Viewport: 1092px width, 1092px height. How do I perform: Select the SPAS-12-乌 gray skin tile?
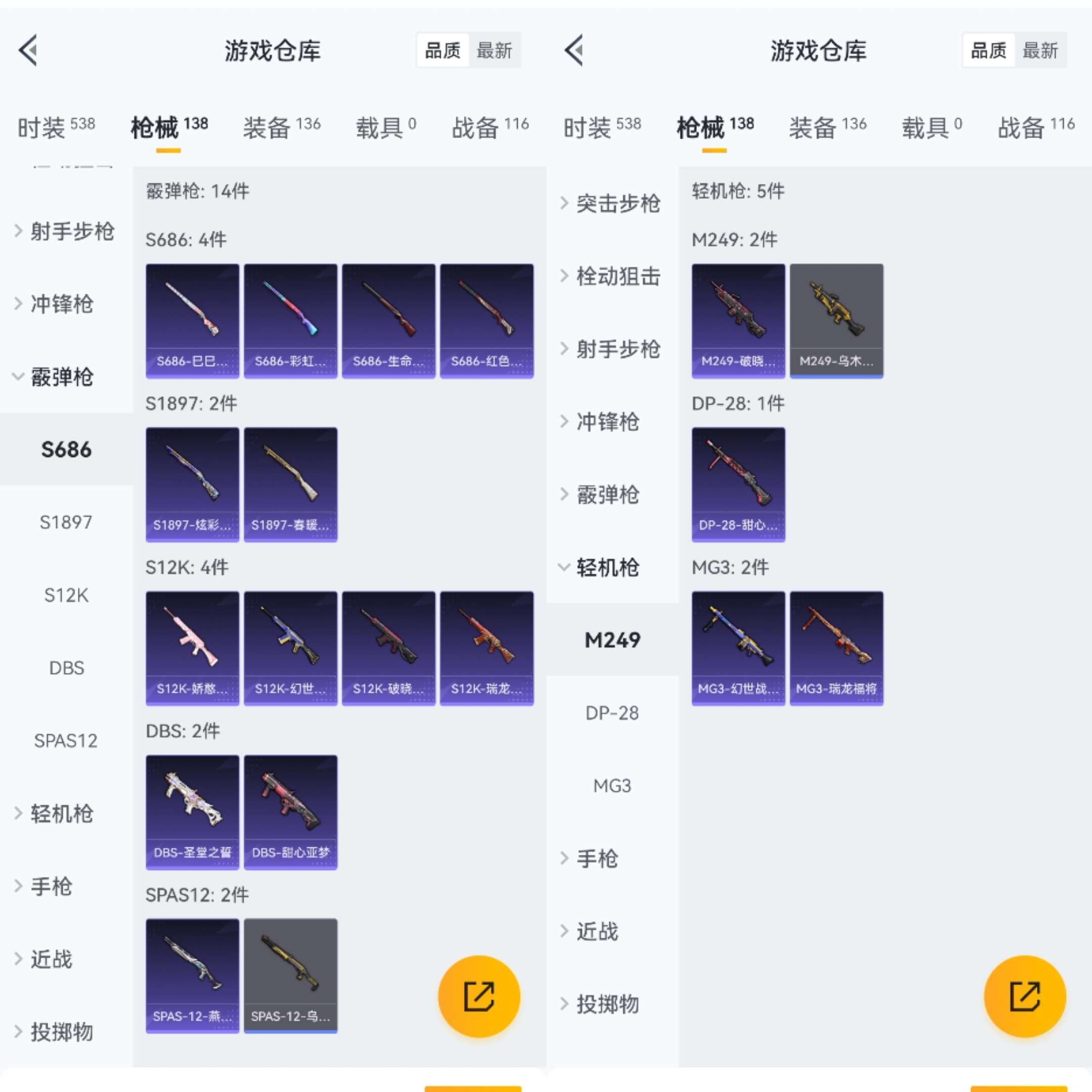(291, 976)
